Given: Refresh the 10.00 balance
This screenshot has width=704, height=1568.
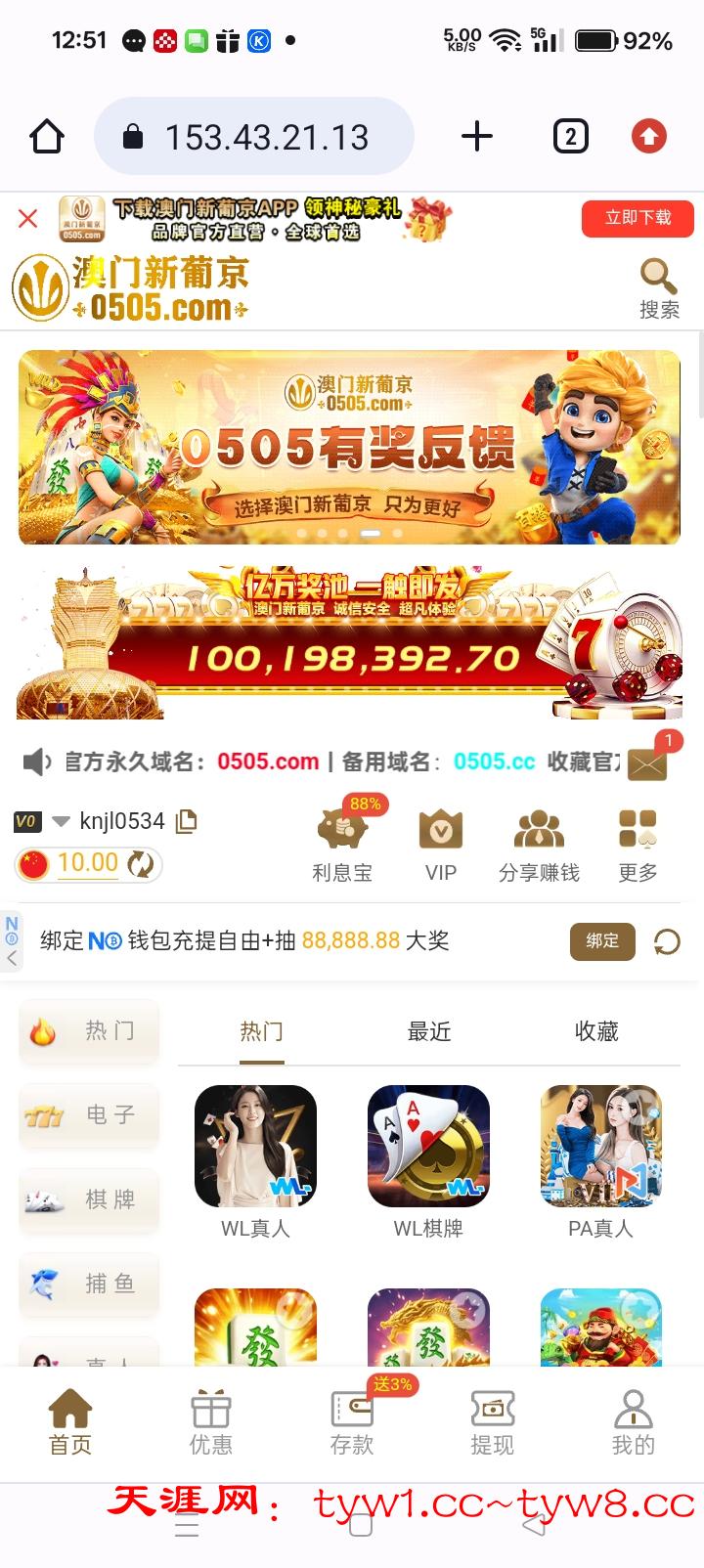Looking at the screenshot, I should point(142,864).
